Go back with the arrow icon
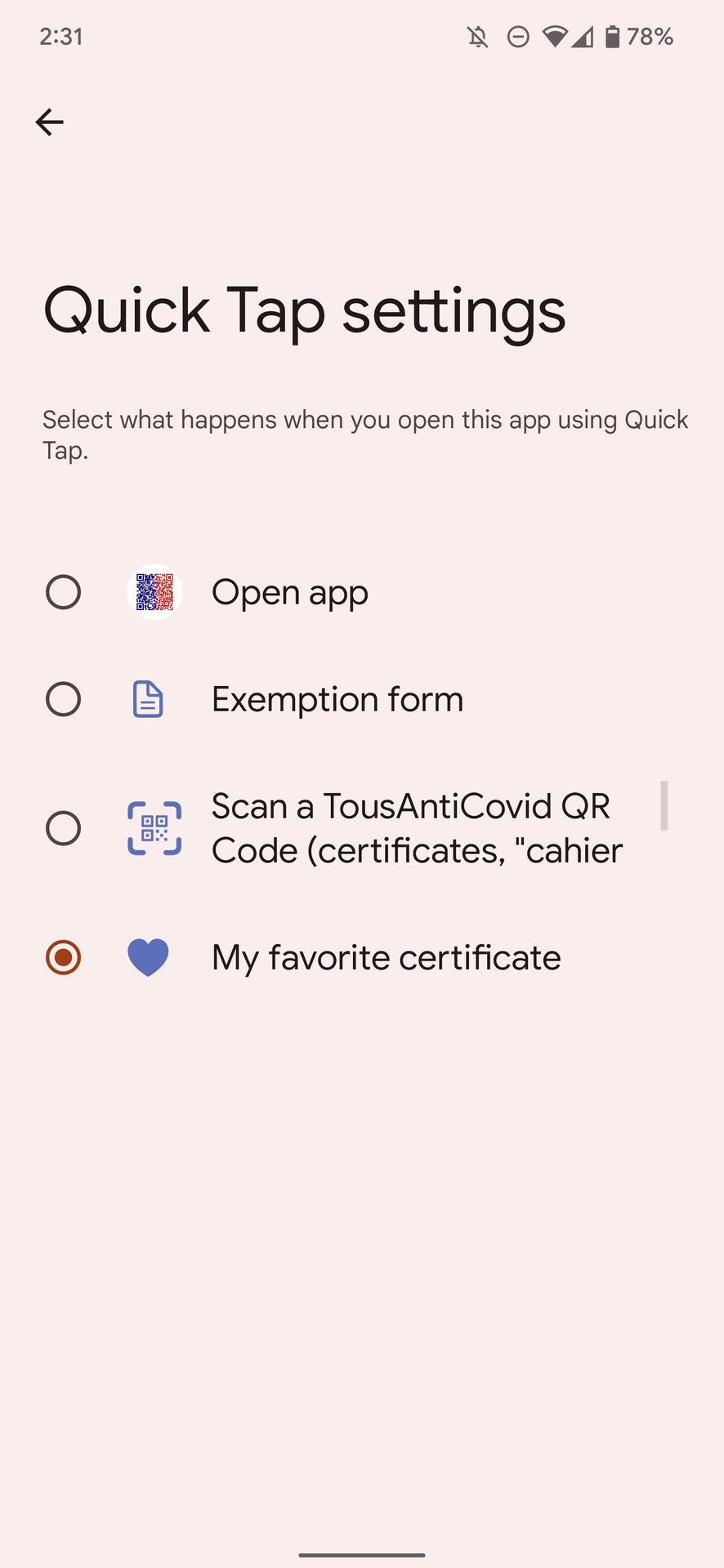 tap(50, 122)
